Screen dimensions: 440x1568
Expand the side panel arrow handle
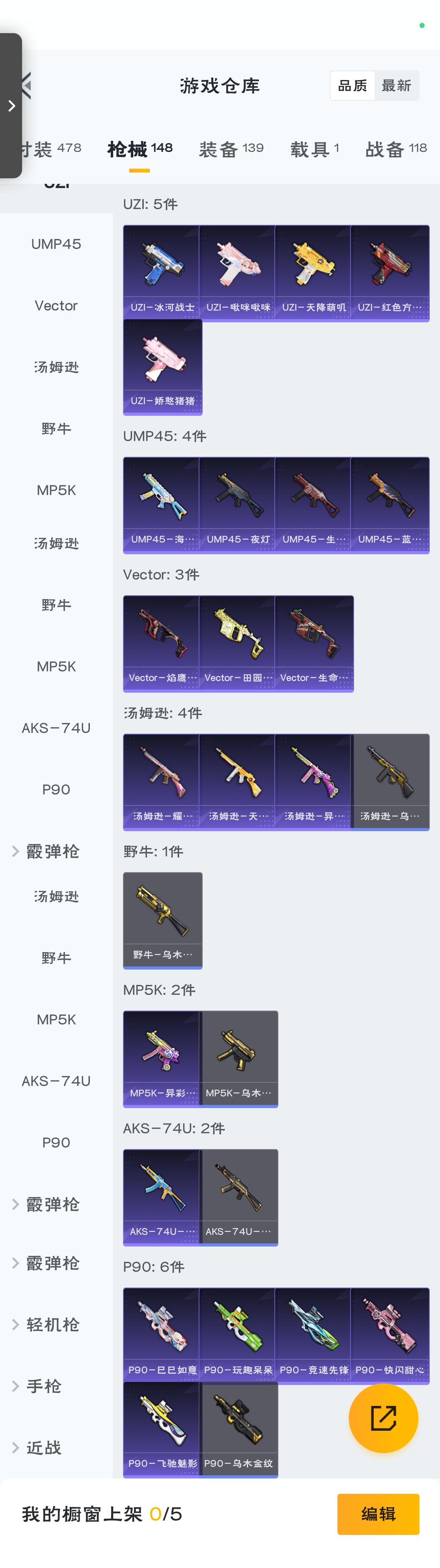click(x=11, y=106)
